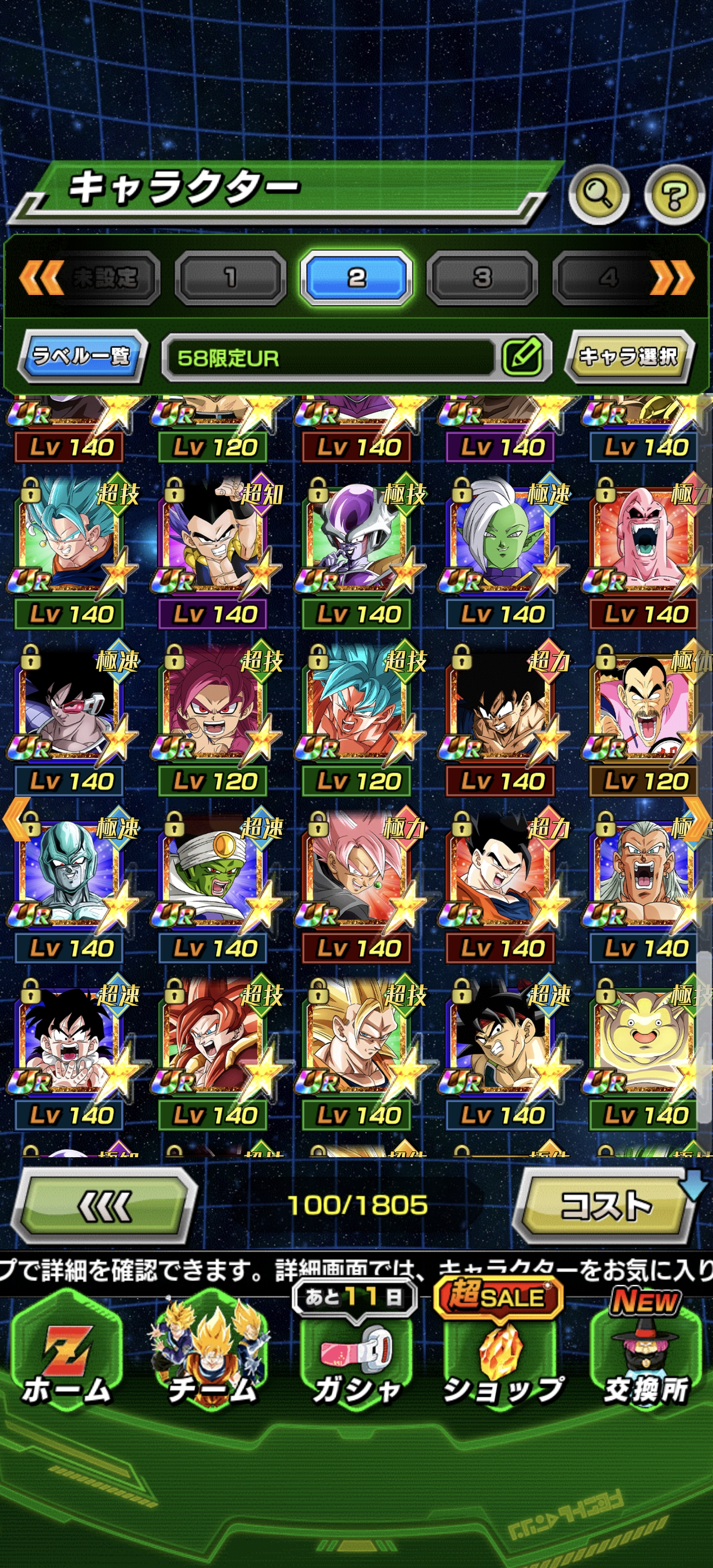Select the 未設定 label tab
The height and width of the screenshot is (1568, 713).
(105, 278)
